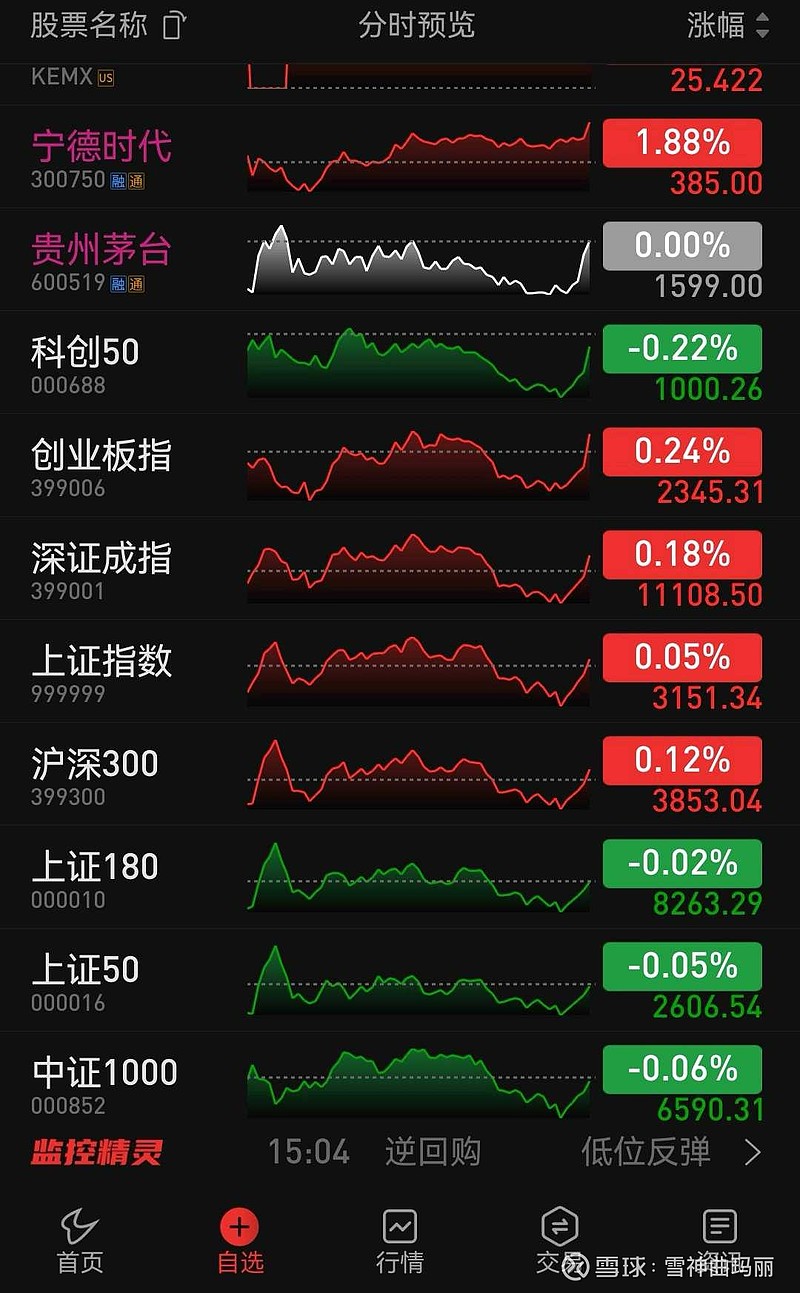Open the 上证指数 index row
Screen dimensions: 800x1293
pos(400,672)
